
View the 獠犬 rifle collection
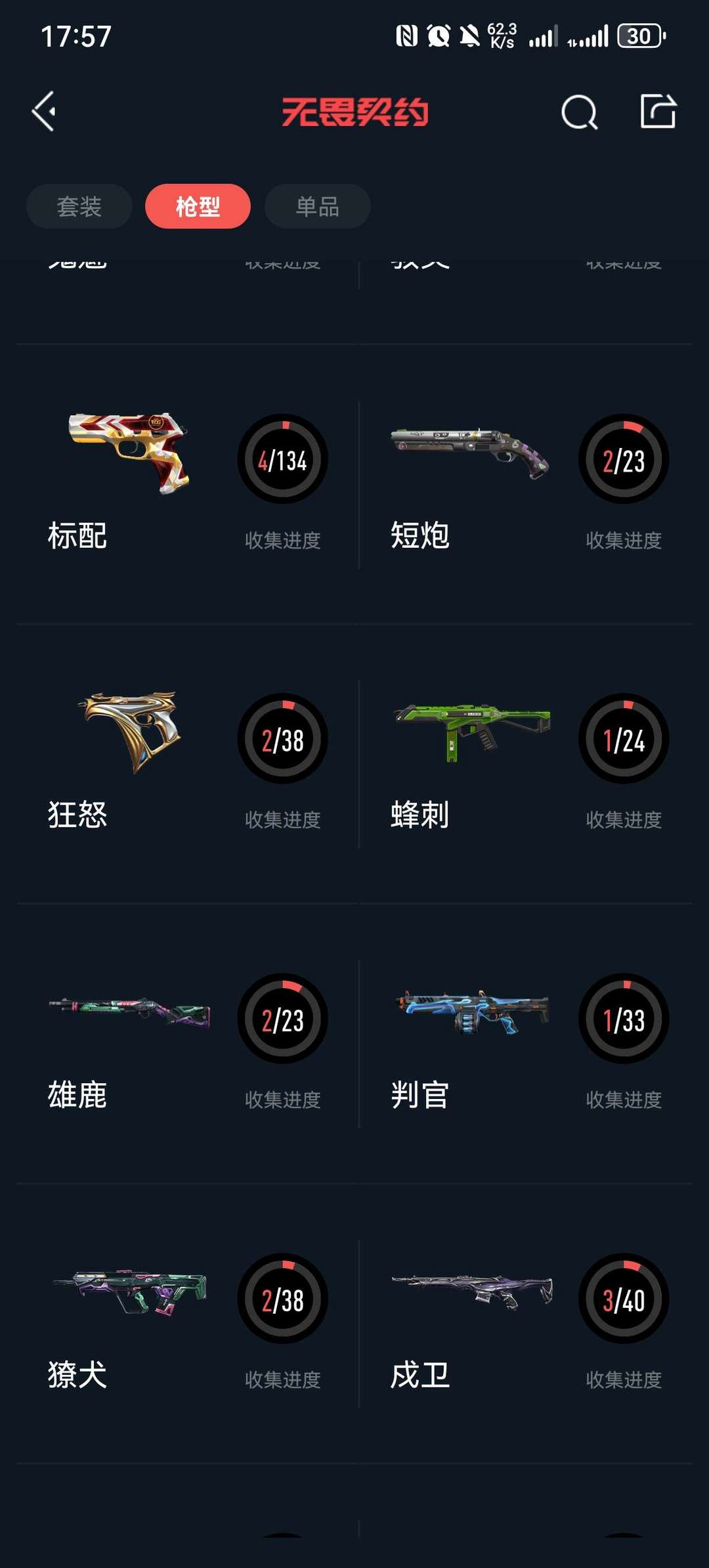point(187,1324)
